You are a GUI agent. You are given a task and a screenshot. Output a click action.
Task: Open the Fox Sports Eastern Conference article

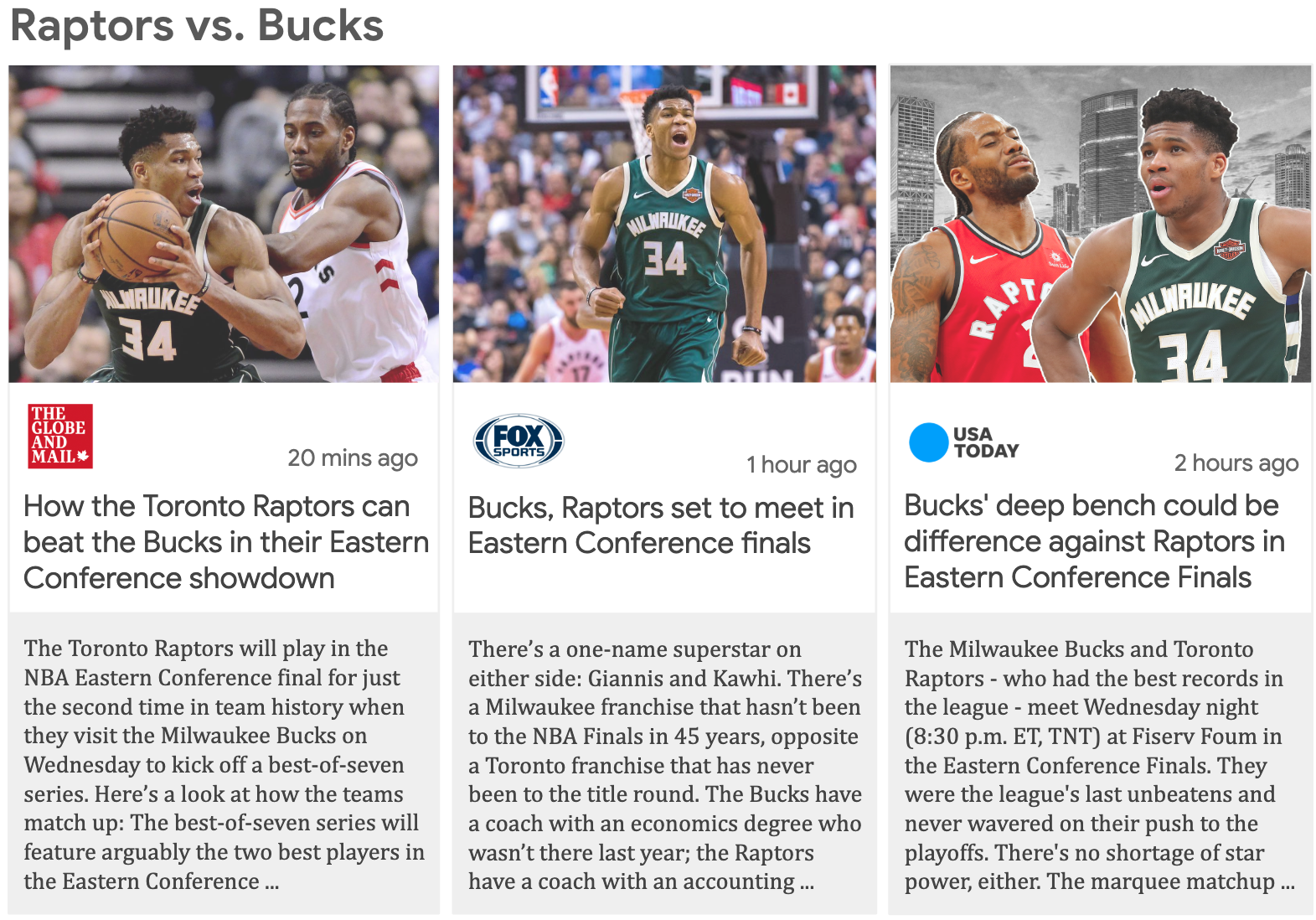point(660,525)
